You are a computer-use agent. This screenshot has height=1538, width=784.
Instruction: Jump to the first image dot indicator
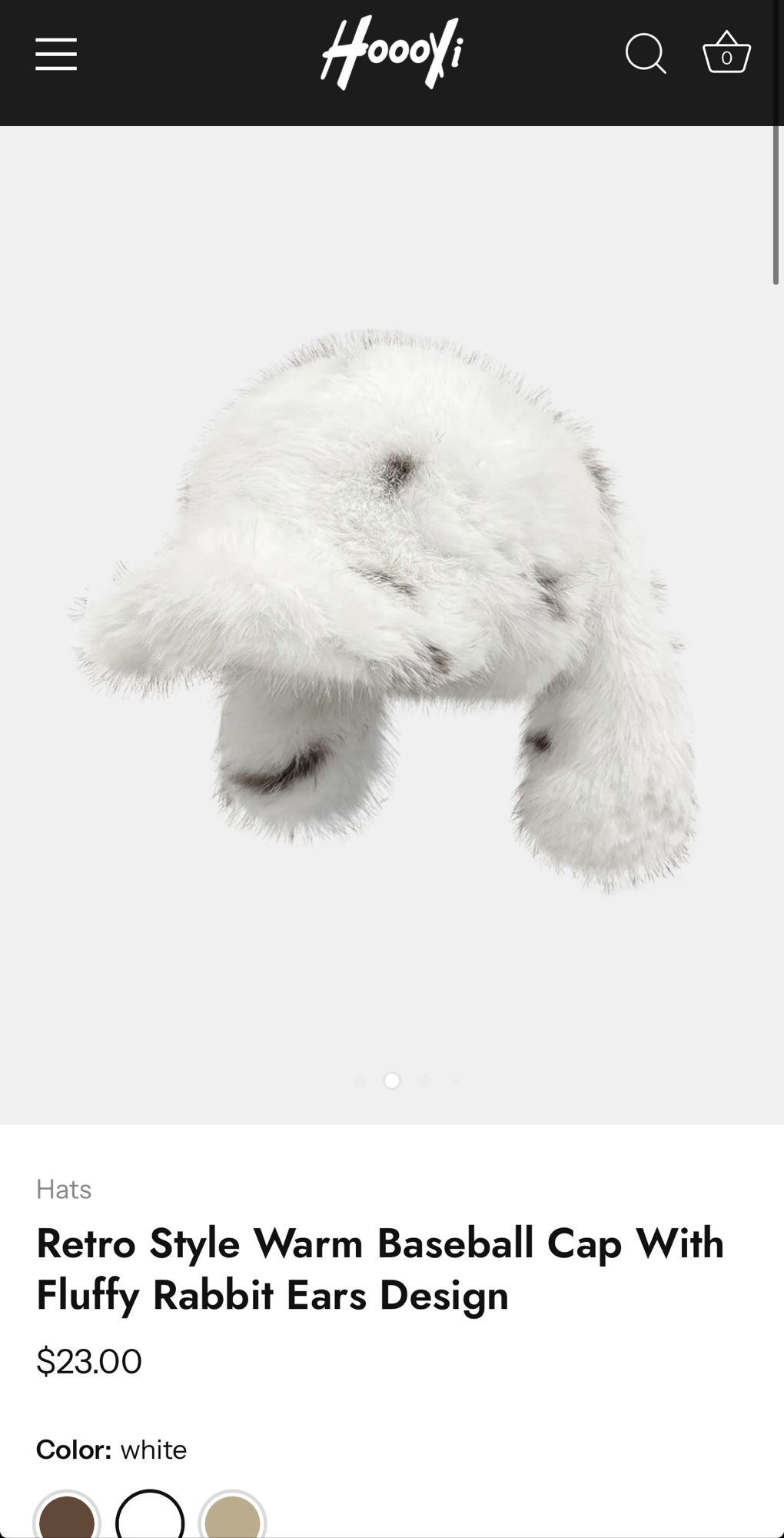[x=360, y=1080]
